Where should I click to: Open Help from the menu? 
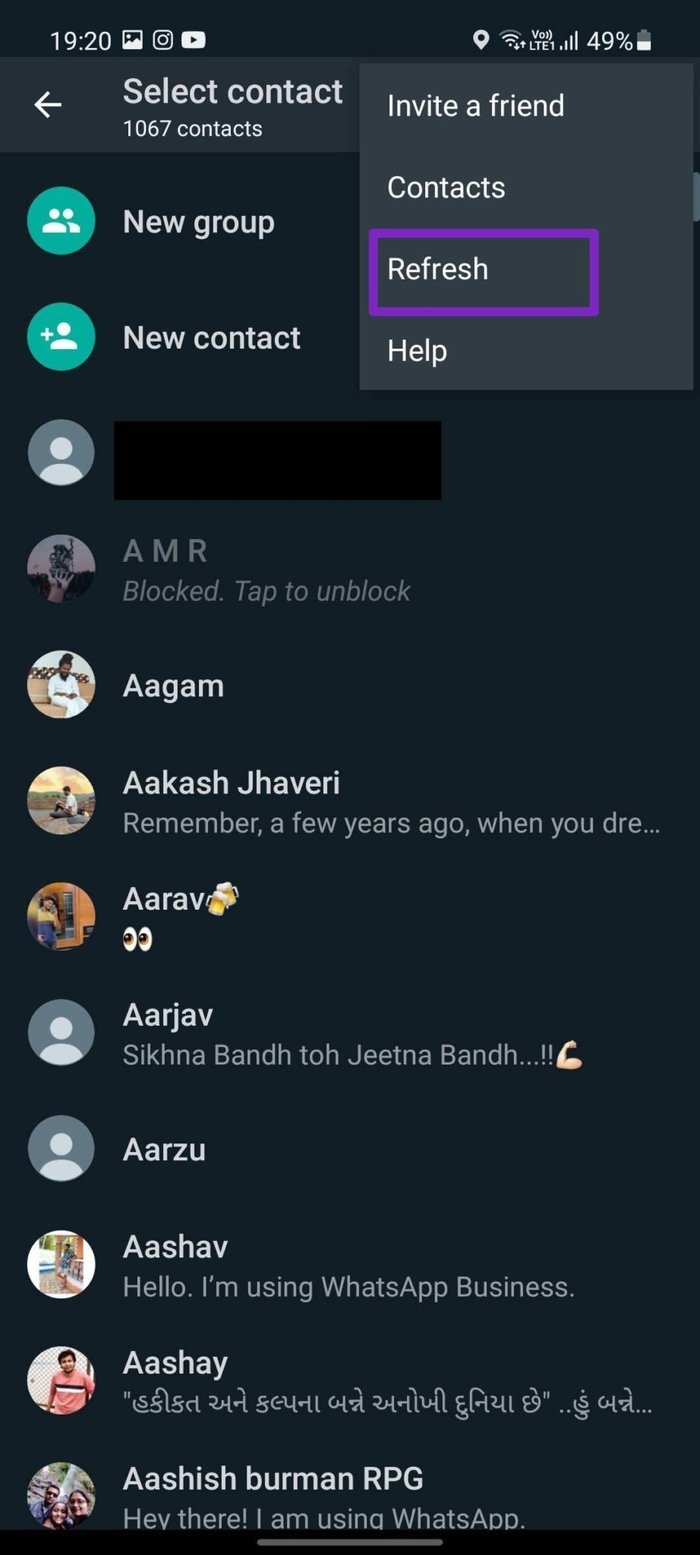pyautogui.click(x=417, y=351)
